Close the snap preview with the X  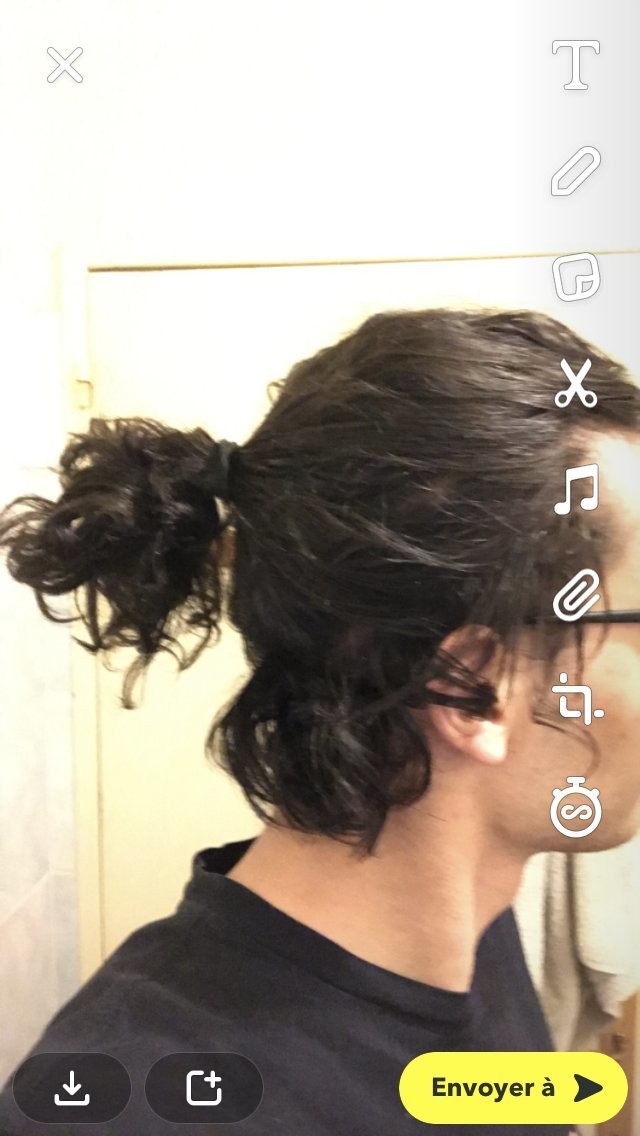point(65,66)
